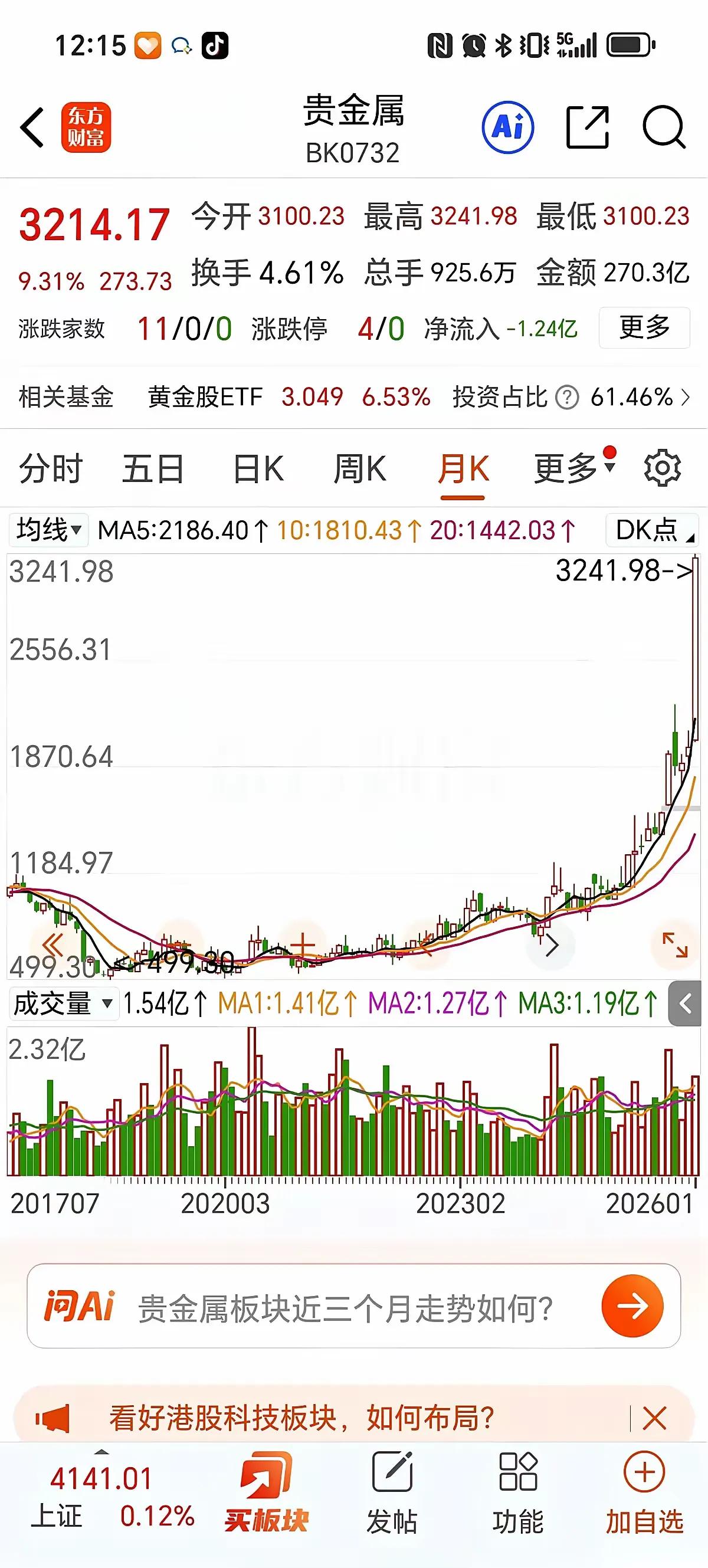Open the search icon
Screen dimensions: 708x1568
[x=665, y=129]
